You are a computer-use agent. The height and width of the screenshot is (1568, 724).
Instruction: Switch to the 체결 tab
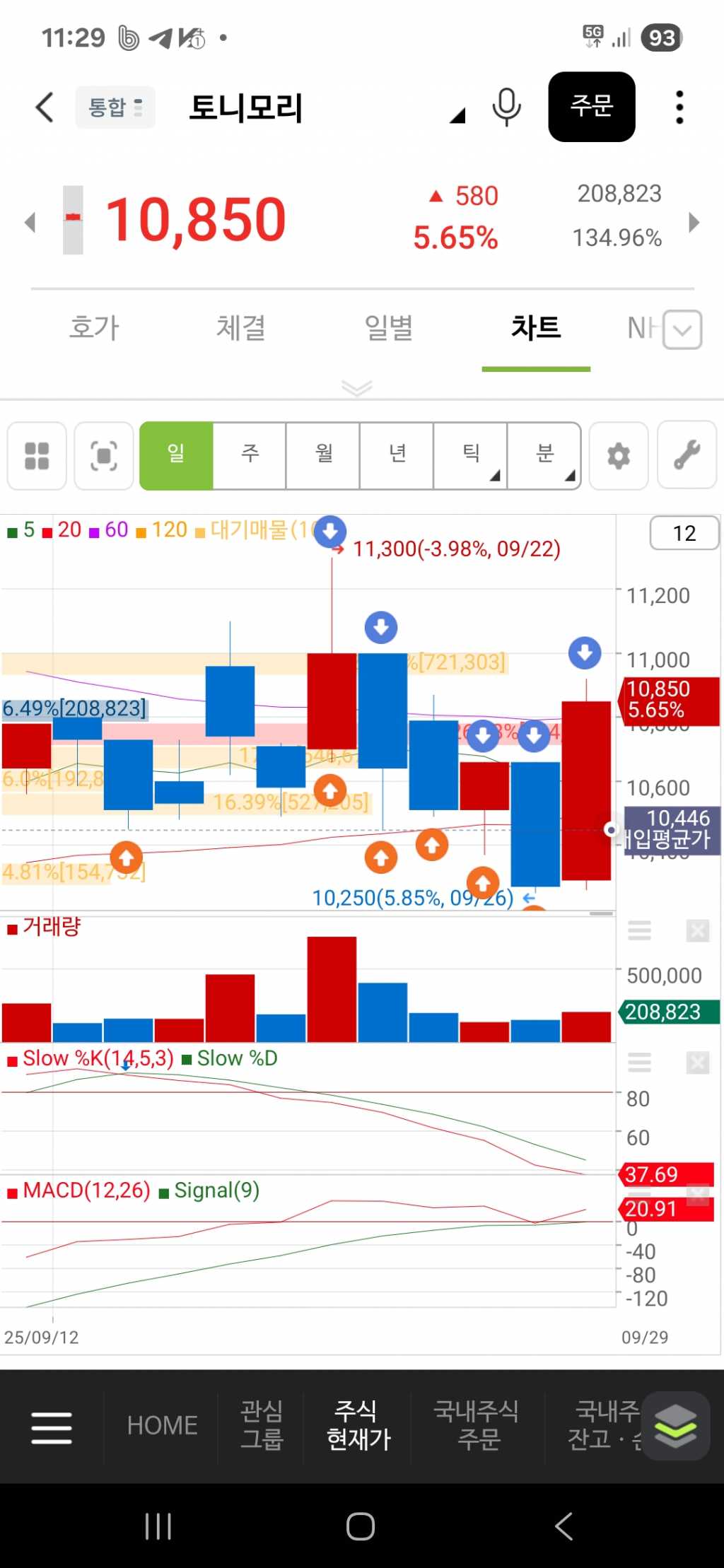(x=241, y=328)
